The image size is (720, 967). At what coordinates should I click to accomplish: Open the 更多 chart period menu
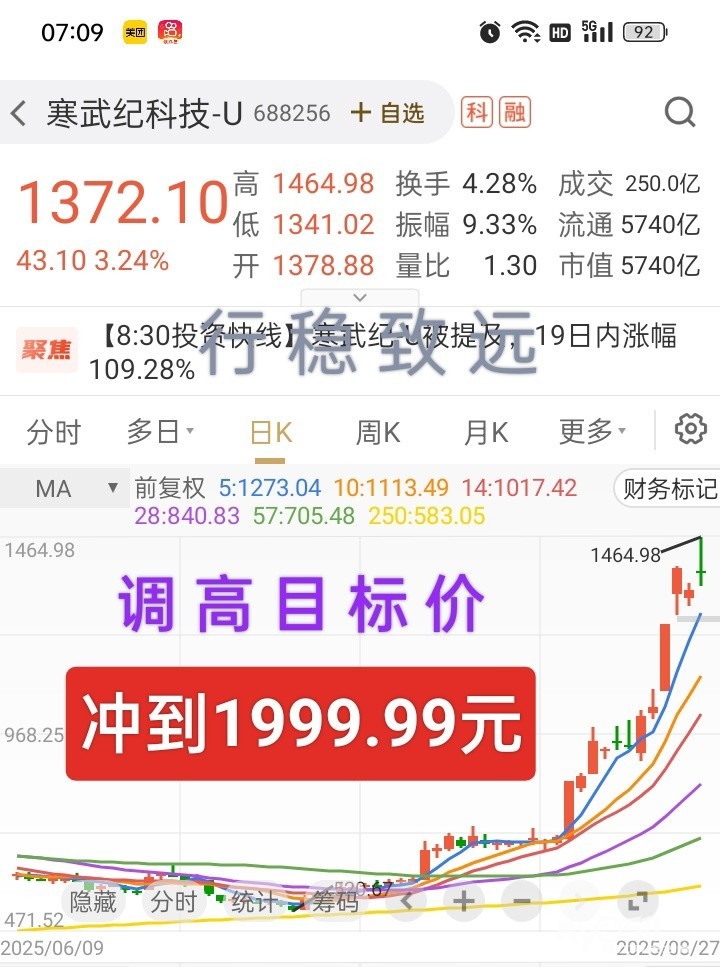592,432
